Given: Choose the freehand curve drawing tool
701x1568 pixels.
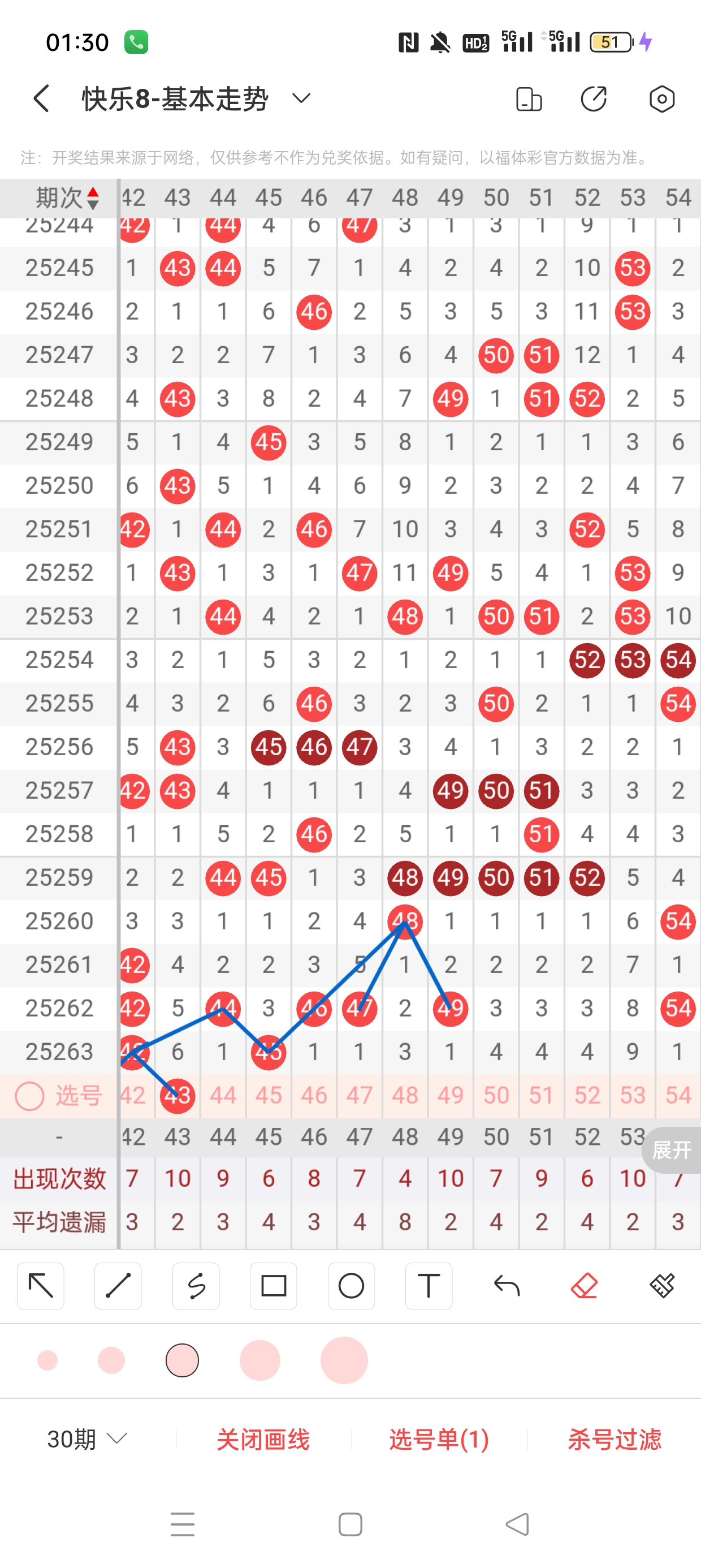Looking at the screenshot, I should (196, 1286).
